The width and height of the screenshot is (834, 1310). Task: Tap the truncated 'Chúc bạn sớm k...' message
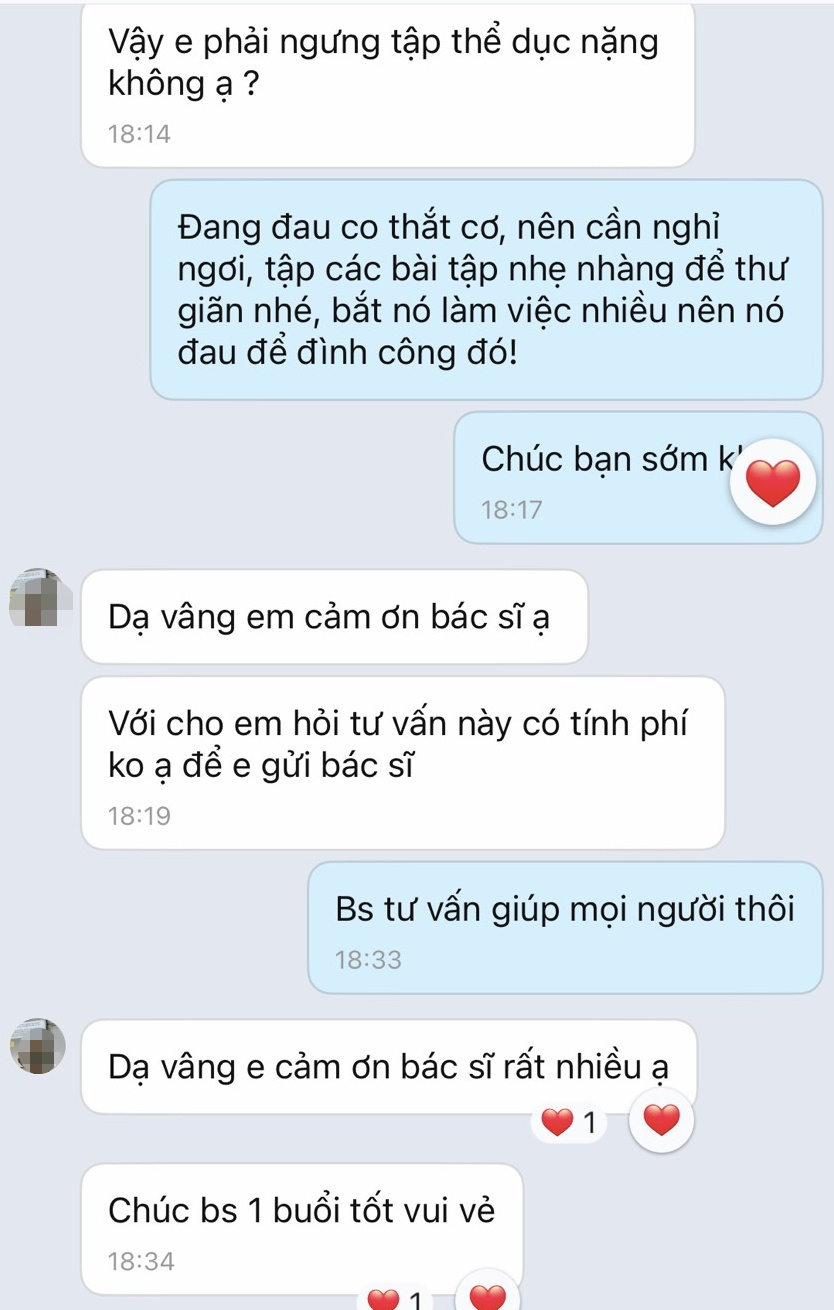(600, 458)
